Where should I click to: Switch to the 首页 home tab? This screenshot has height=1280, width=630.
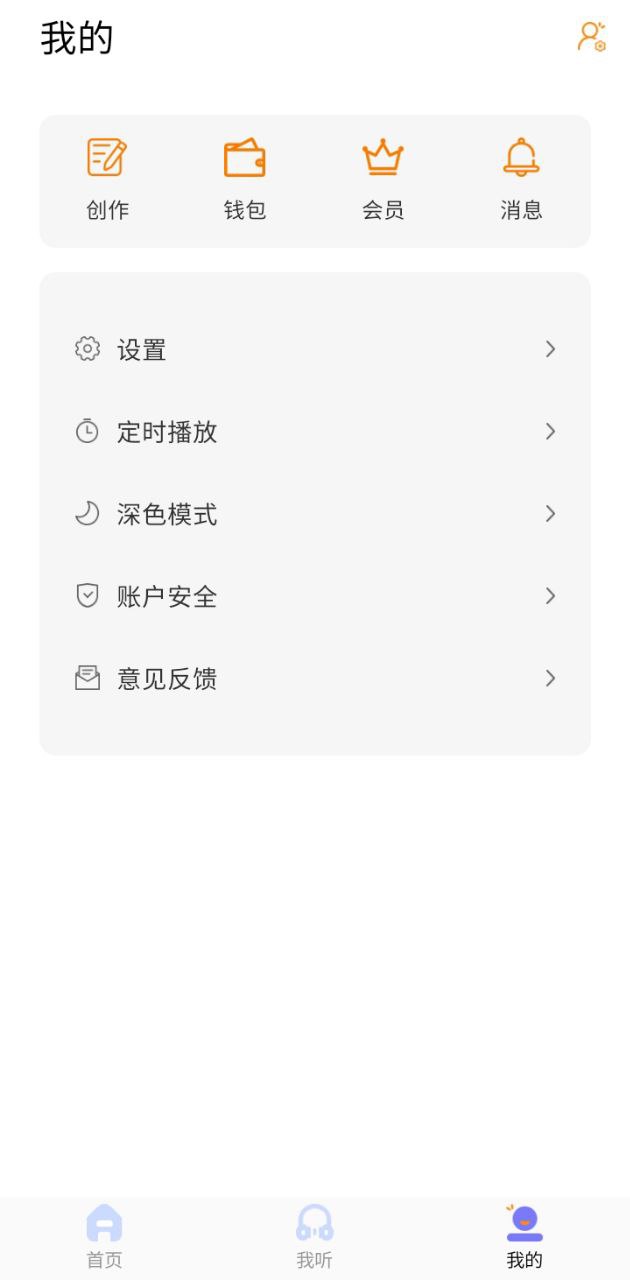104,1237
